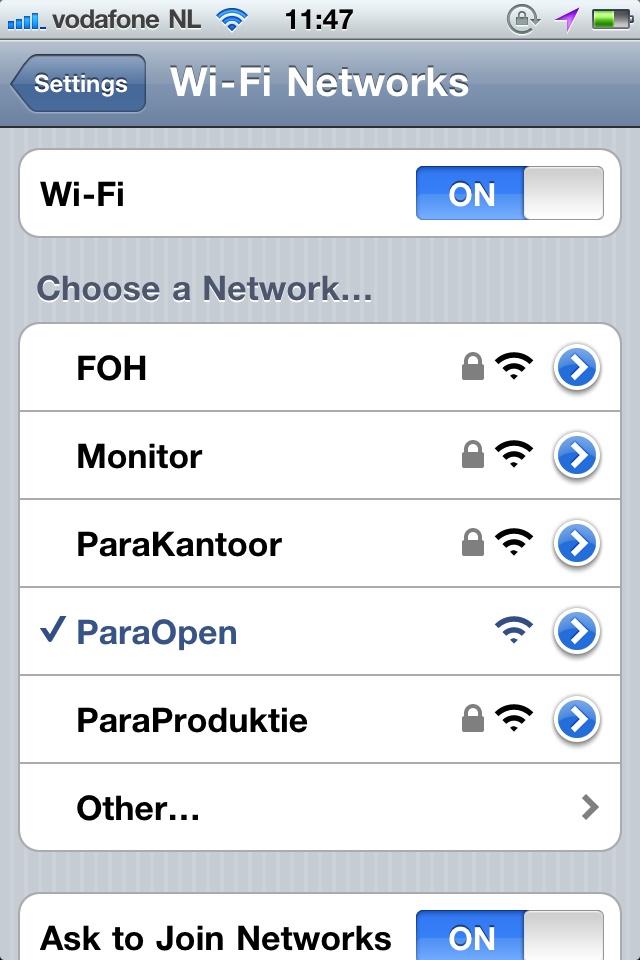Screen dimensions: 640x960
Task: View details arrow for ParaKantoor
Action: (x=577, y=544)
